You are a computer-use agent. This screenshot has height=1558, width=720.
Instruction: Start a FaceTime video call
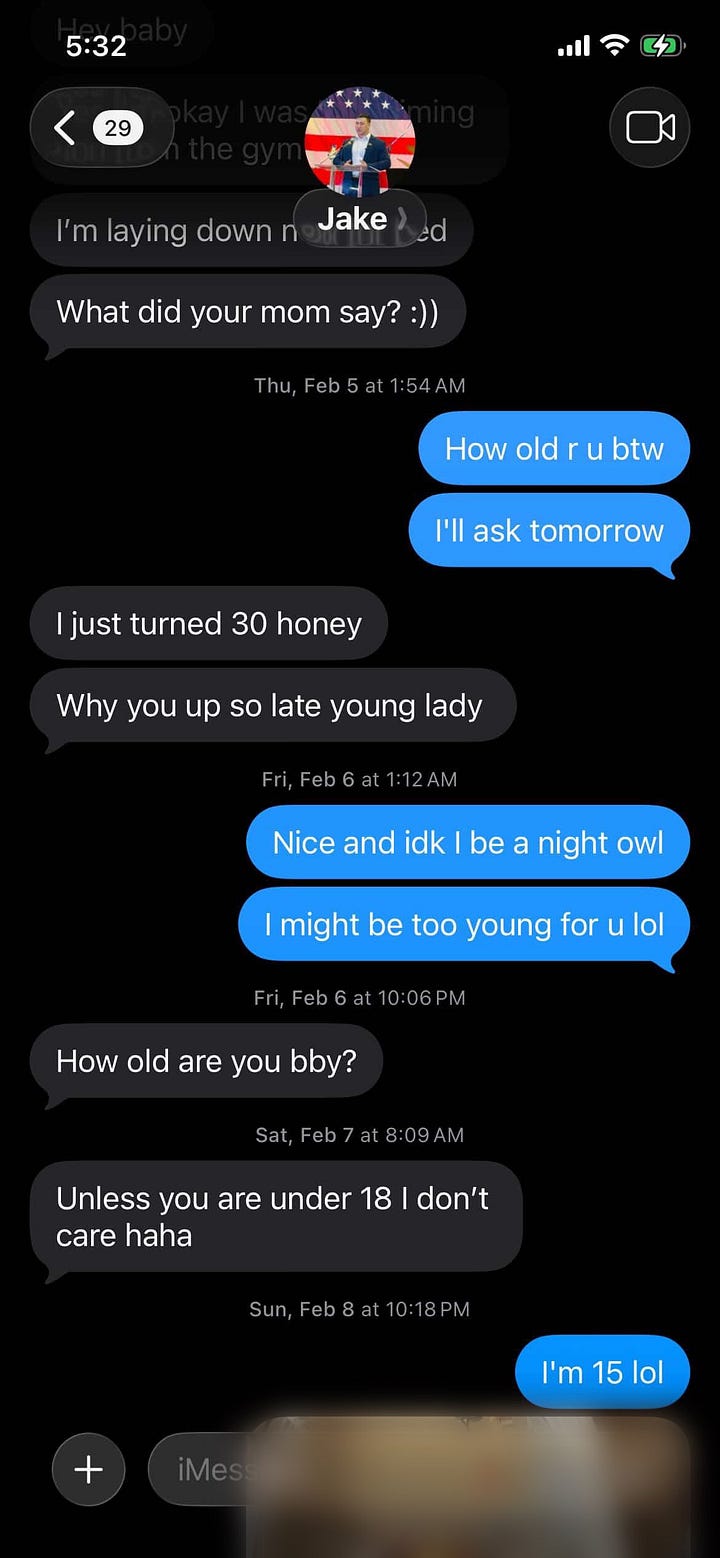(649, 128)
